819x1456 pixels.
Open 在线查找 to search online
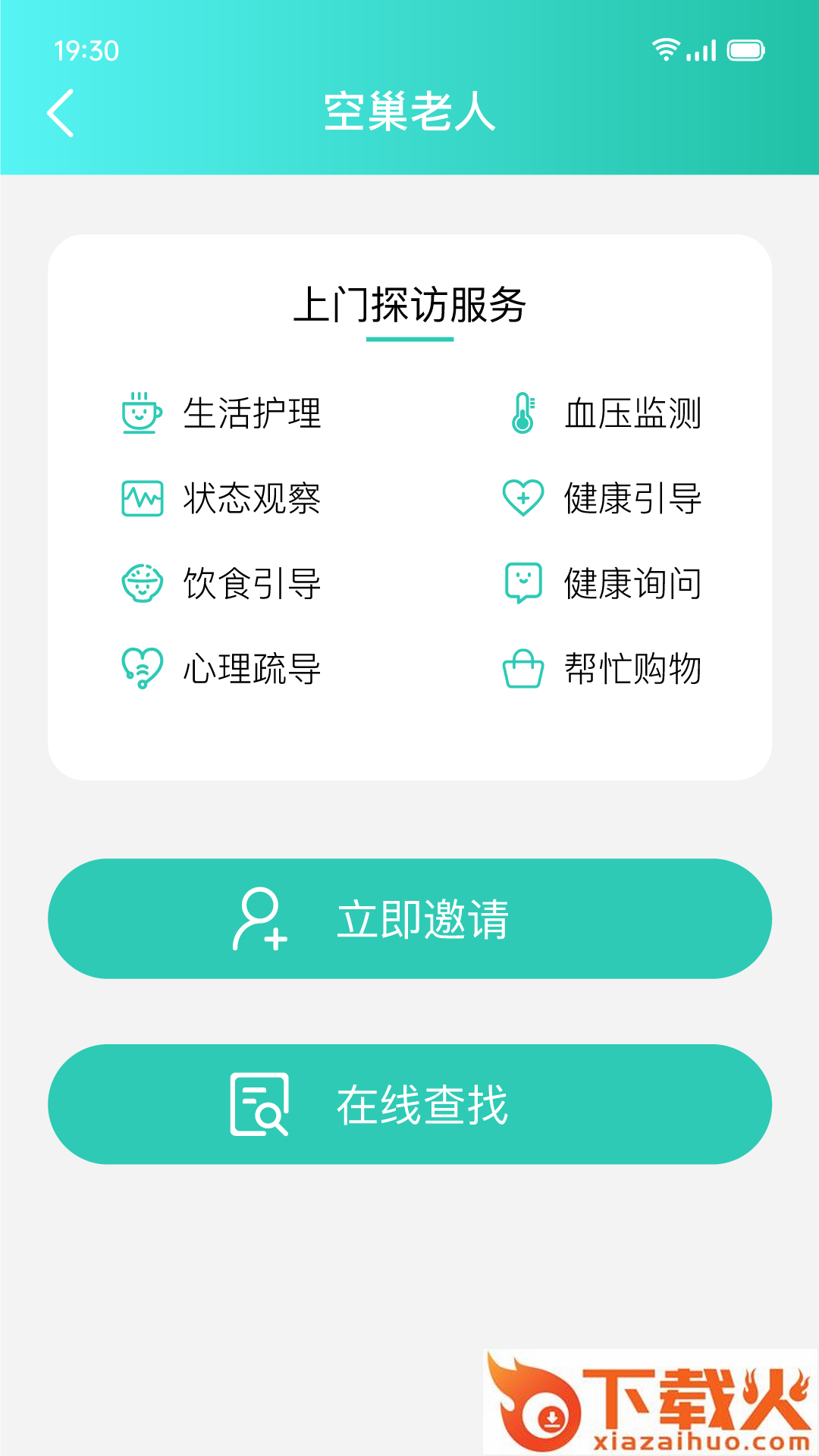click(409, 1104)
